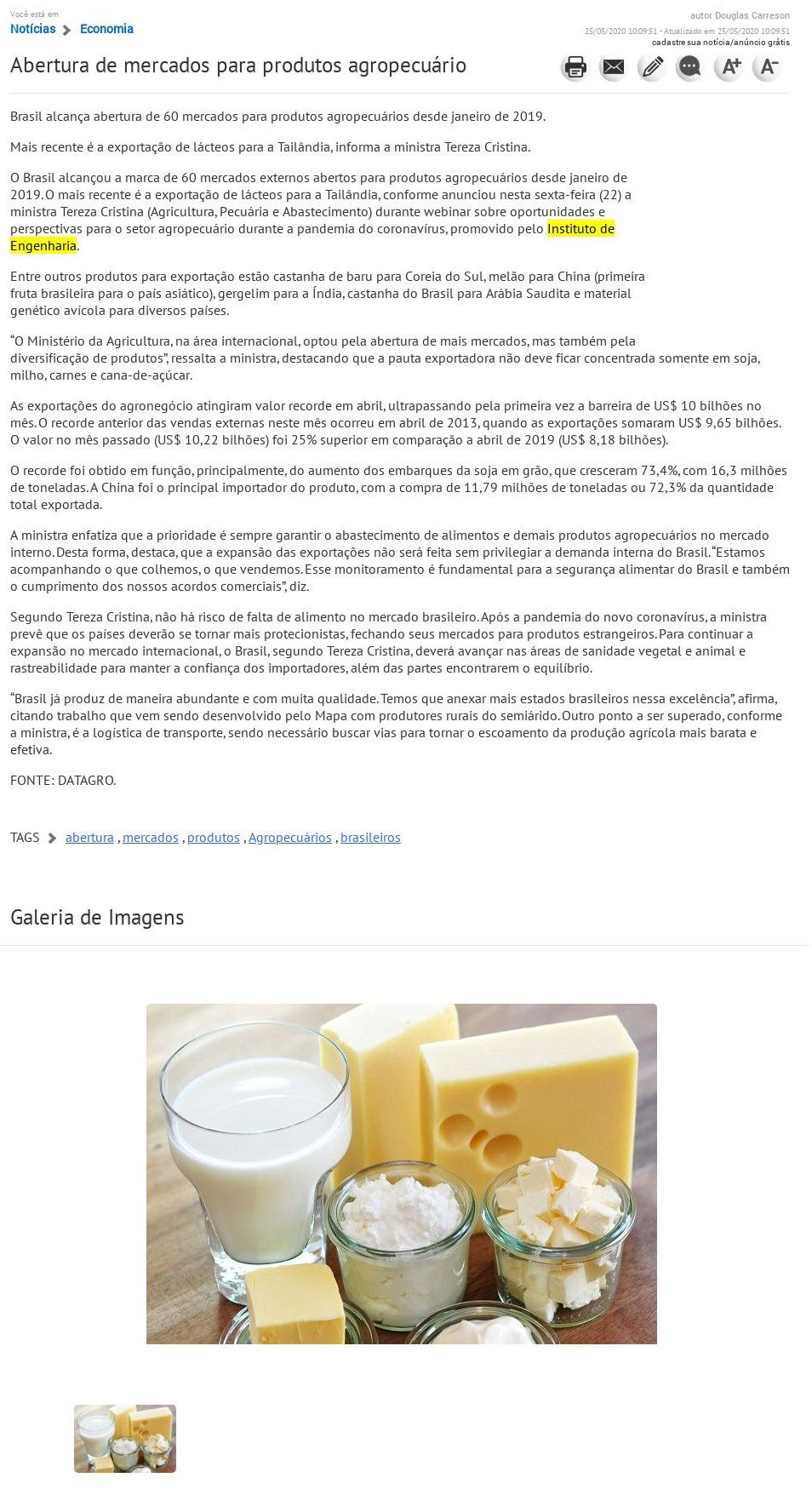Screen dimensions: 812x1489
Task: Open the large dairy gallery image
Action: point(401,1173)
